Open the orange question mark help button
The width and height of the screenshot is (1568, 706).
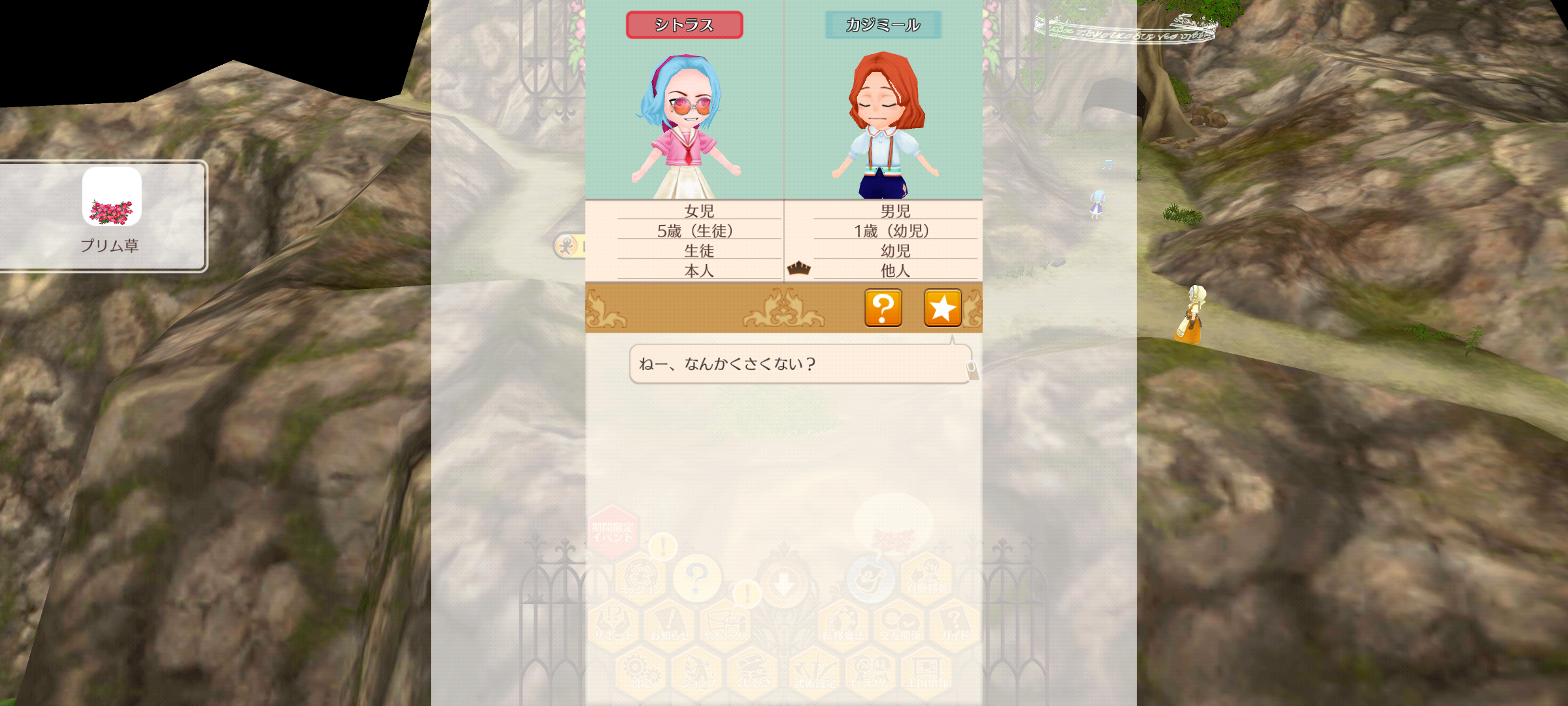883,308
